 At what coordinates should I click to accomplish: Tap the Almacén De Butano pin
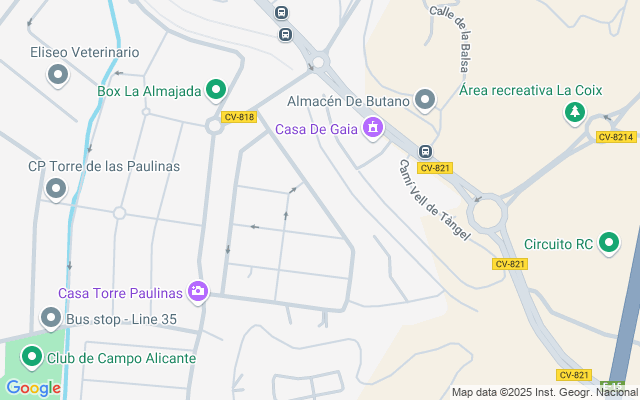[425, 99]
